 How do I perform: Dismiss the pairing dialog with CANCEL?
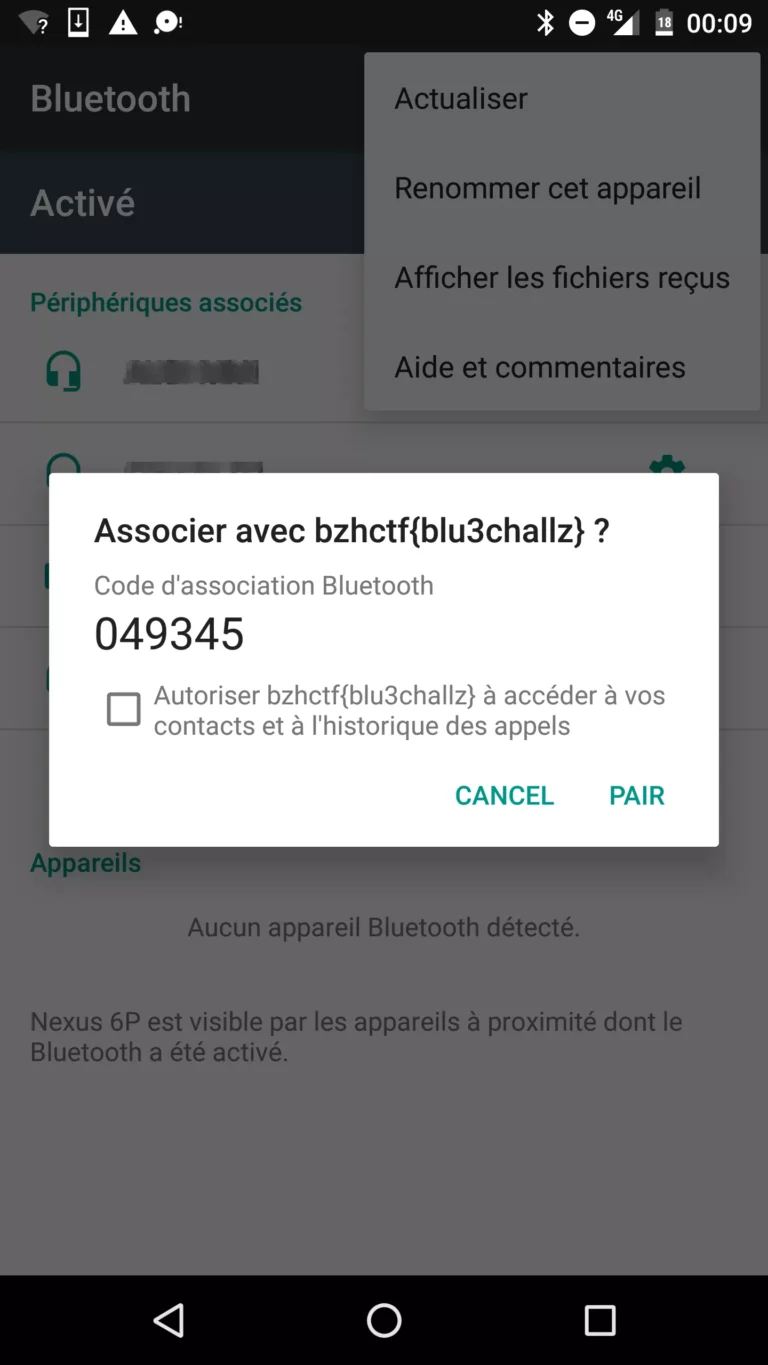click(x=504, y=795)
